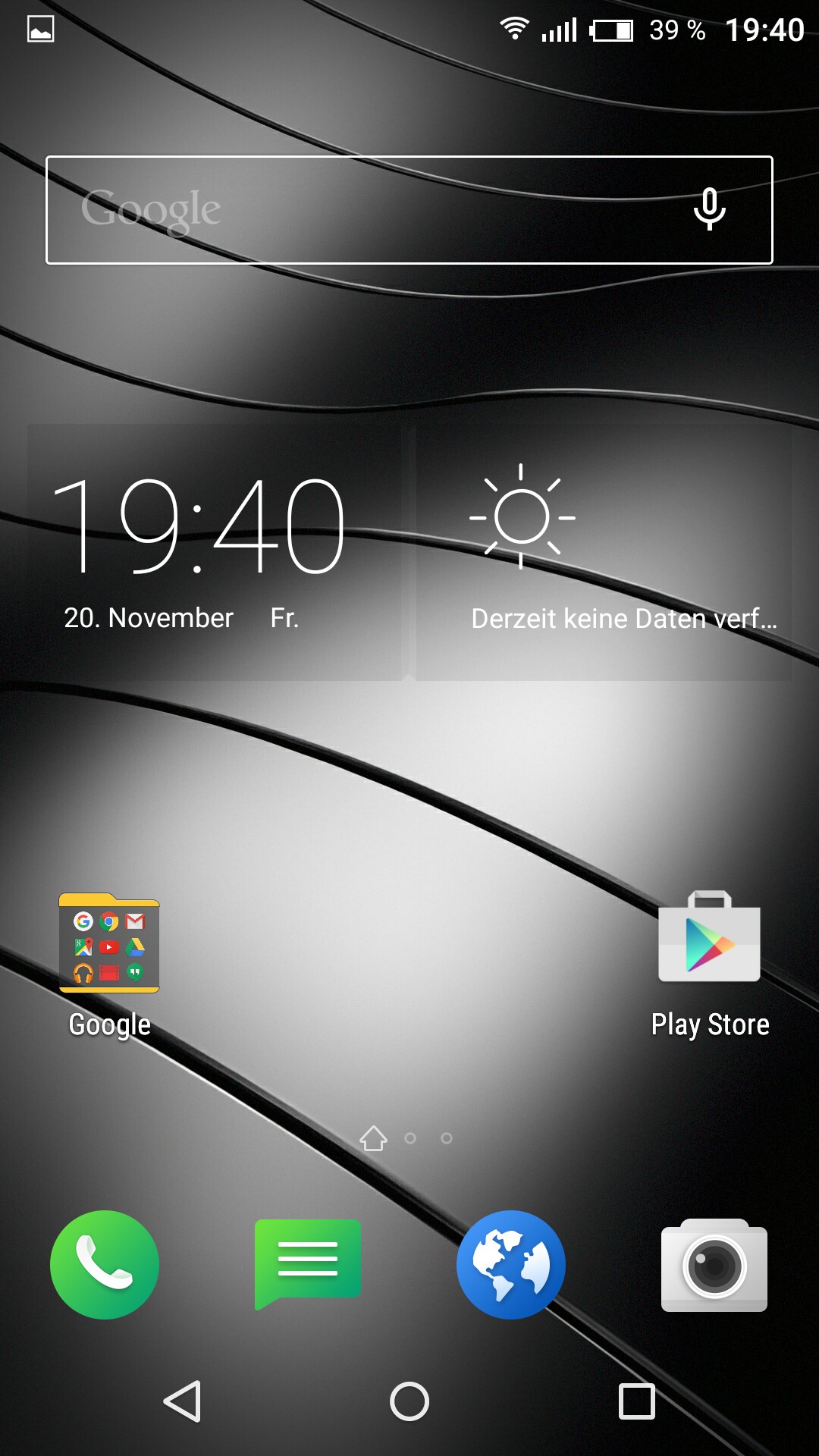Start voice search with the microphone
Viewport: 819px width, 1456px height.
tap(709, 209)
